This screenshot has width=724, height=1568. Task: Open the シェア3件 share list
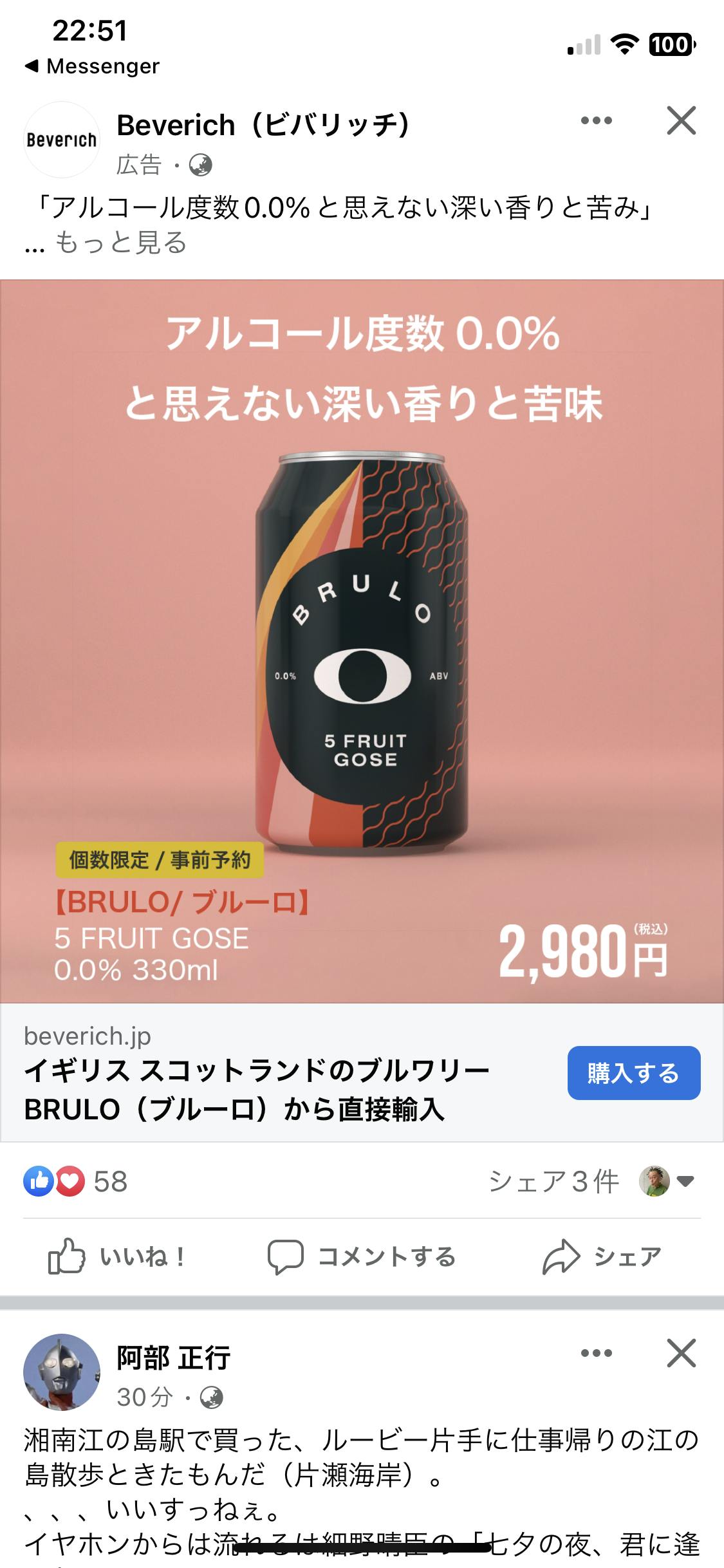(x=553, y=1181)
